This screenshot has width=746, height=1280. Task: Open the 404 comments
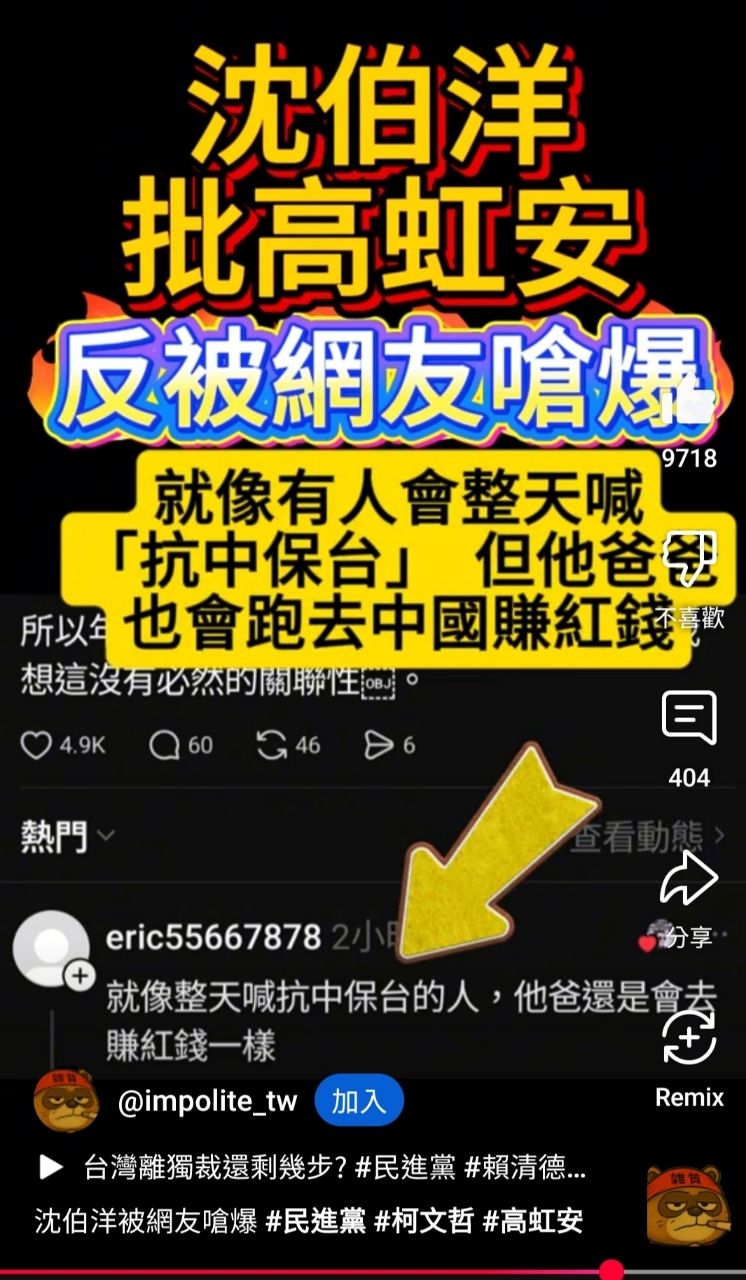(689, 718)
